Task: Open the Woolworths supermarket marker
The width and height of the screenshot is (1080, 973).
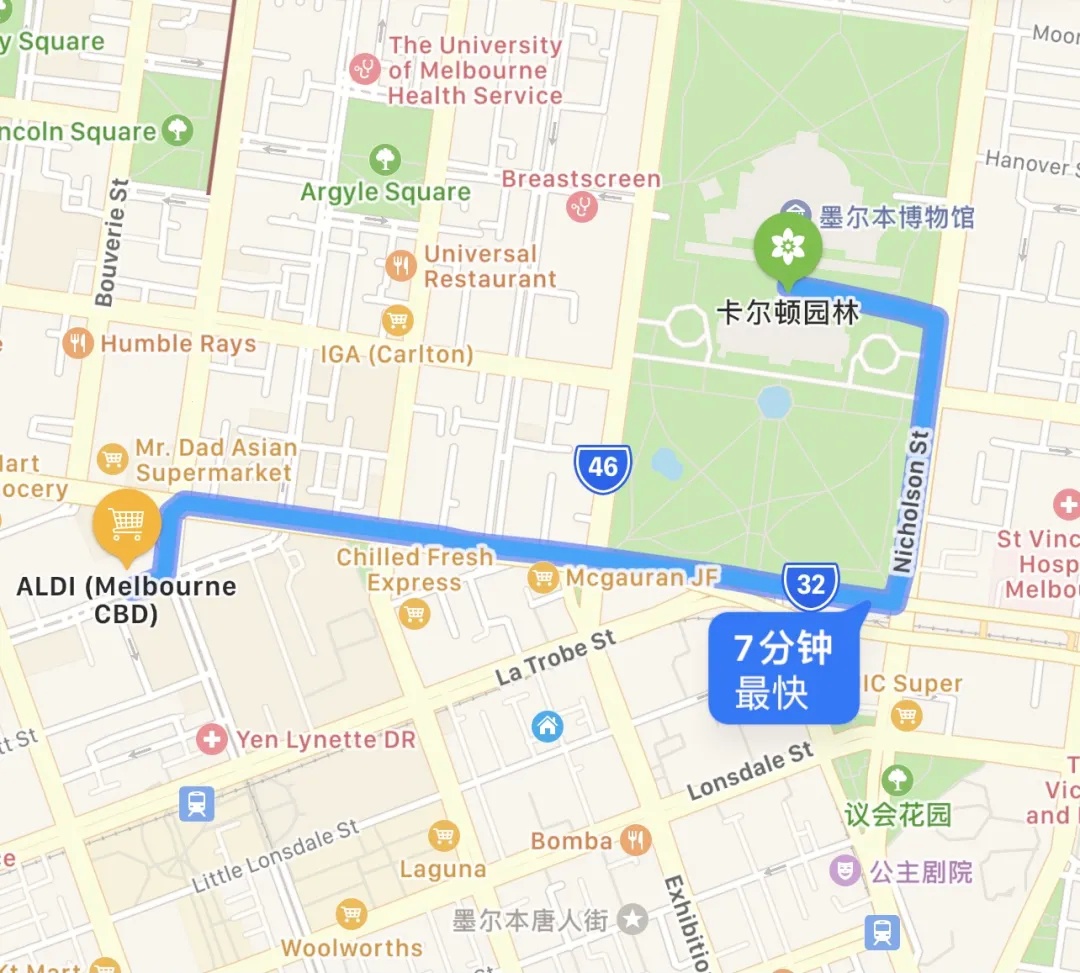Action: click(351, 913)
